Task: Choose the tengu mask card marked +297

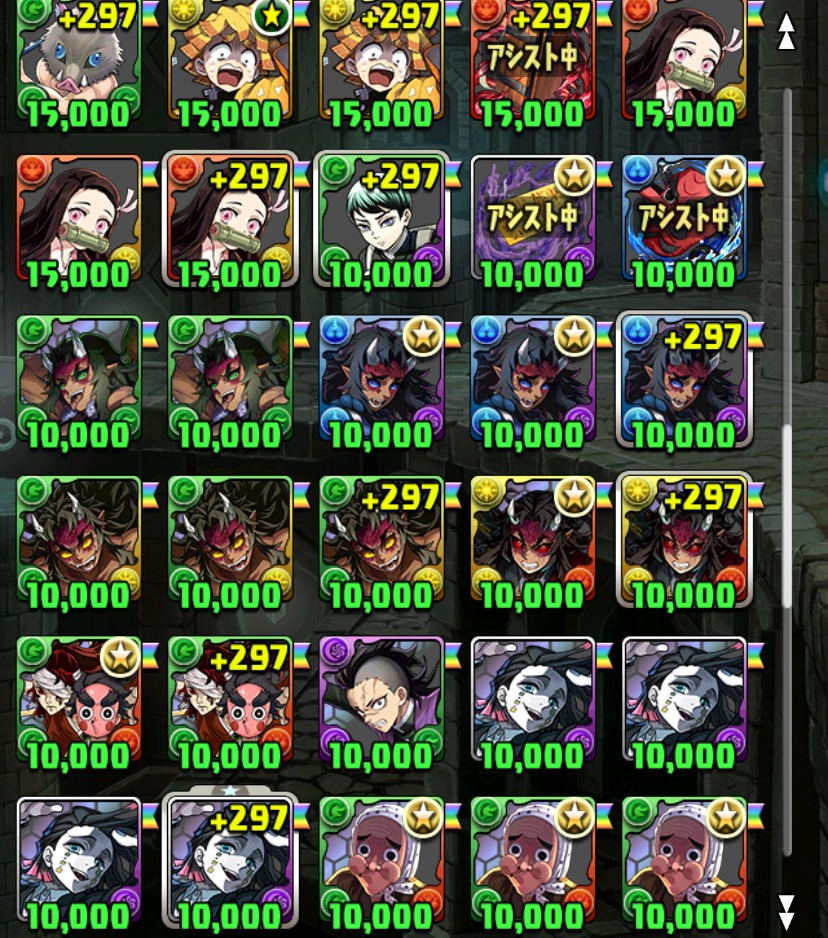Action: [230, 700]
